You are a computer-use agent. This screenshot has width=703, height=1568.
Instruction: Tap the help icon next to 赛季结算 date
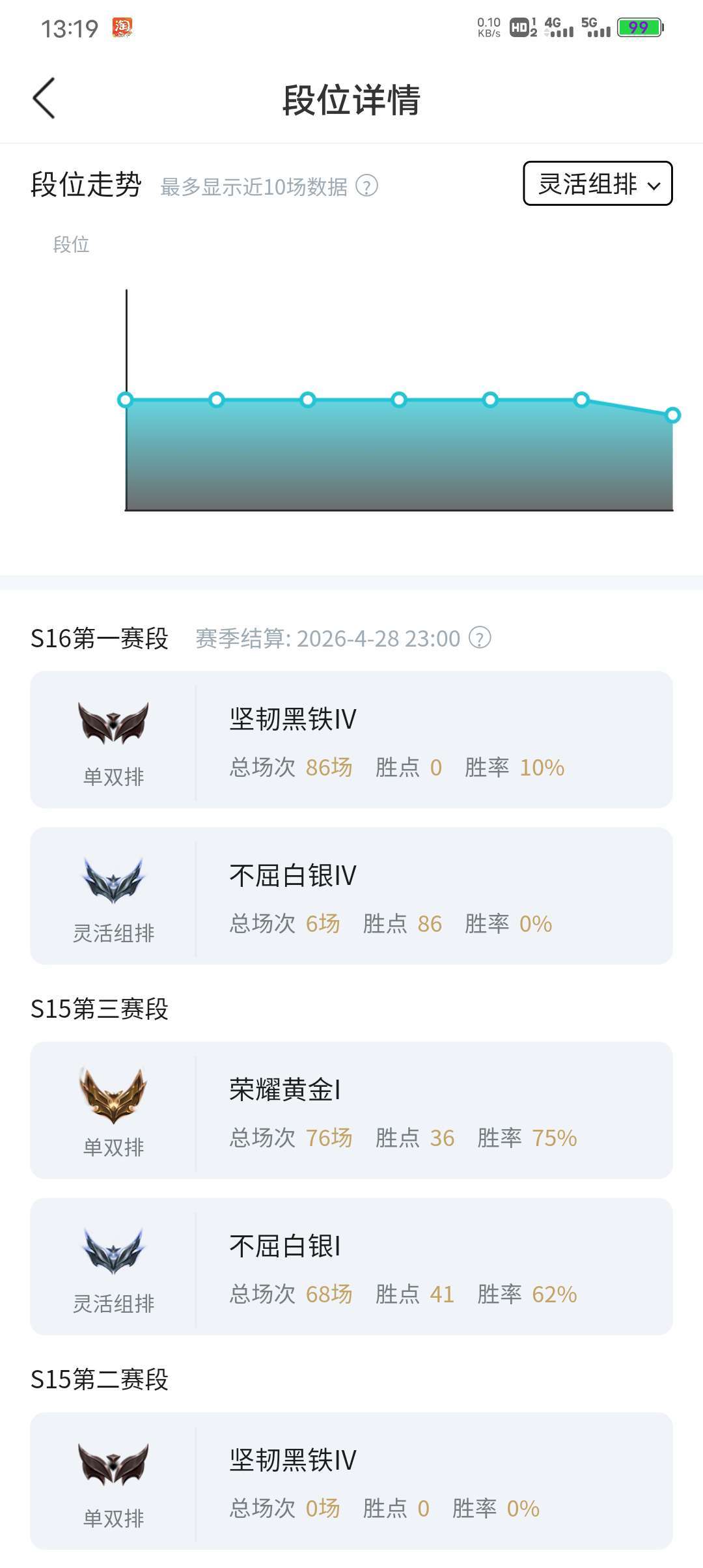click(x=480, y=638)
